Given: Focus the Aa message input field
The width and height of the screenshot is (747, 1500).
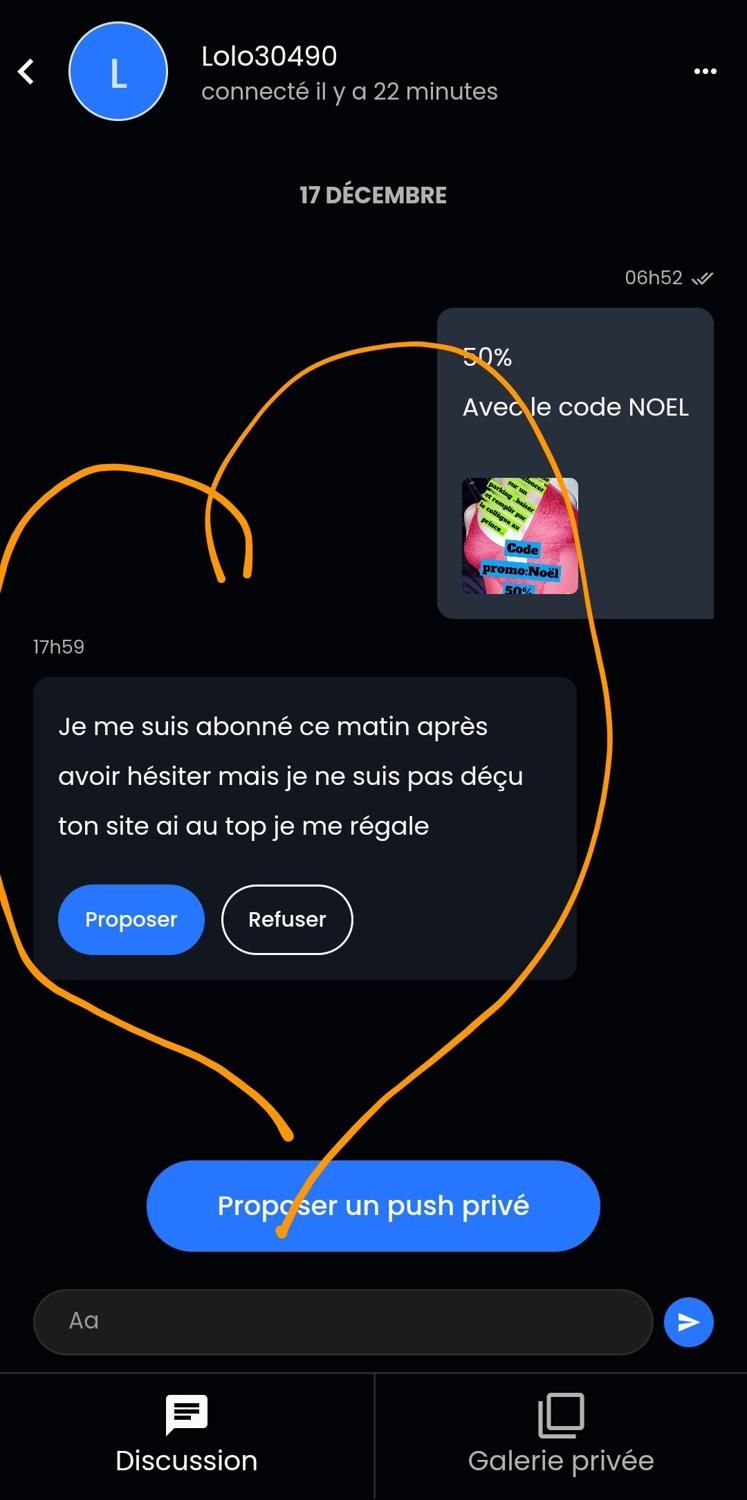Looking at the screenshot, I should [343, 1321].
